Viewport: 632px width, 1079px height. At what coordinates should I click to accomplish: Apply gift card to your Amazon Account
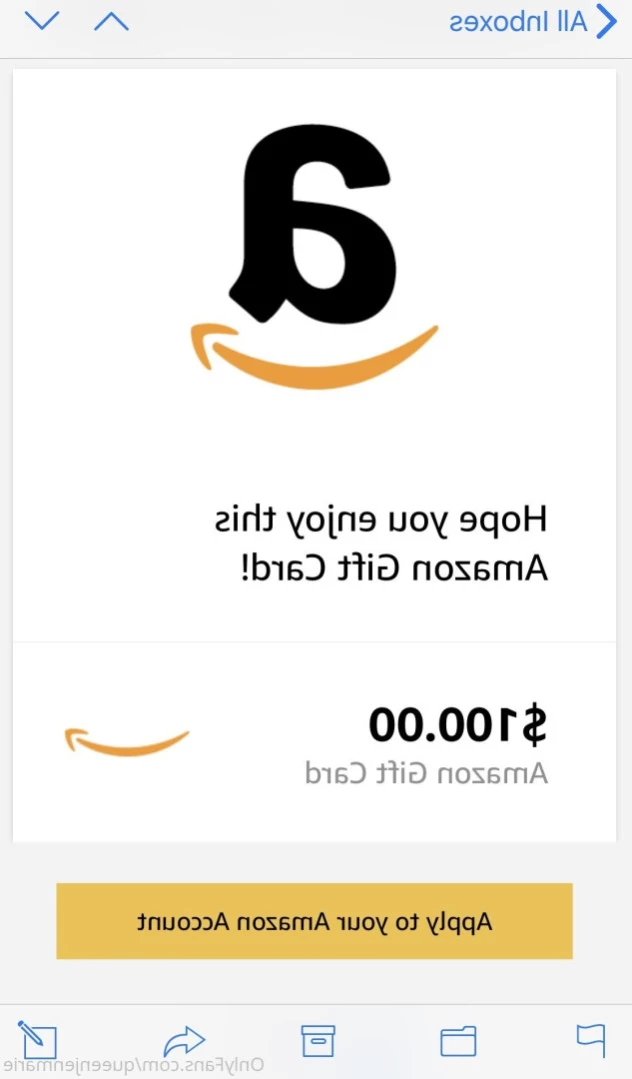pyautogui.click(x=315, y=921)
